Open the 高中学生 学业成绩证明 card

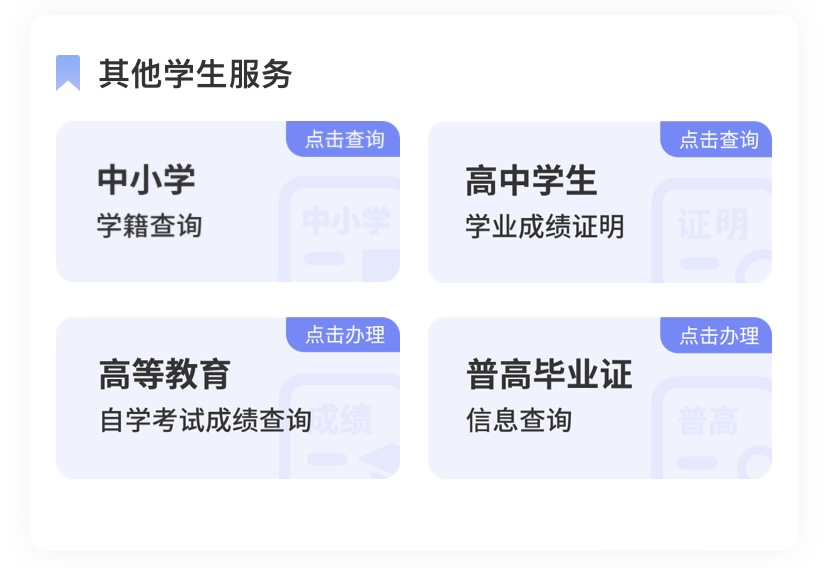[x=599, y=202]
